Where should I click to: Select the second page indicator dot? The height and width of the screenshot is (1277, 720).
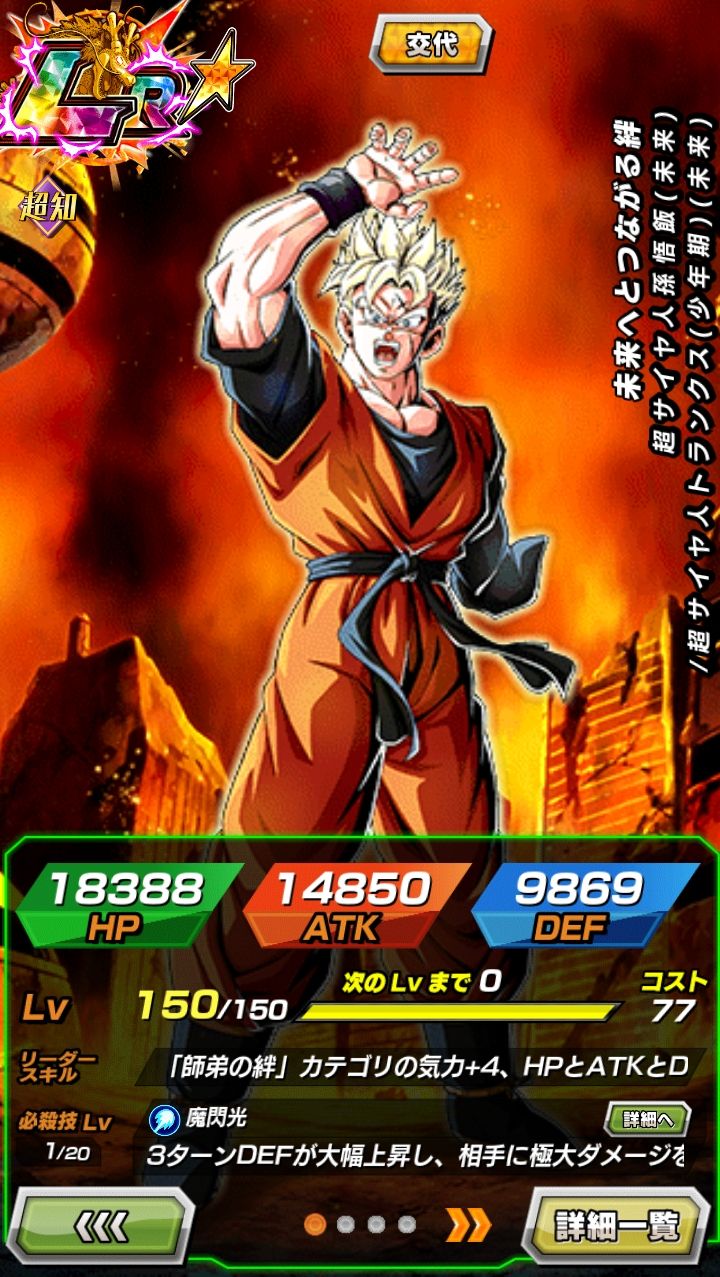click(346, 1224)
